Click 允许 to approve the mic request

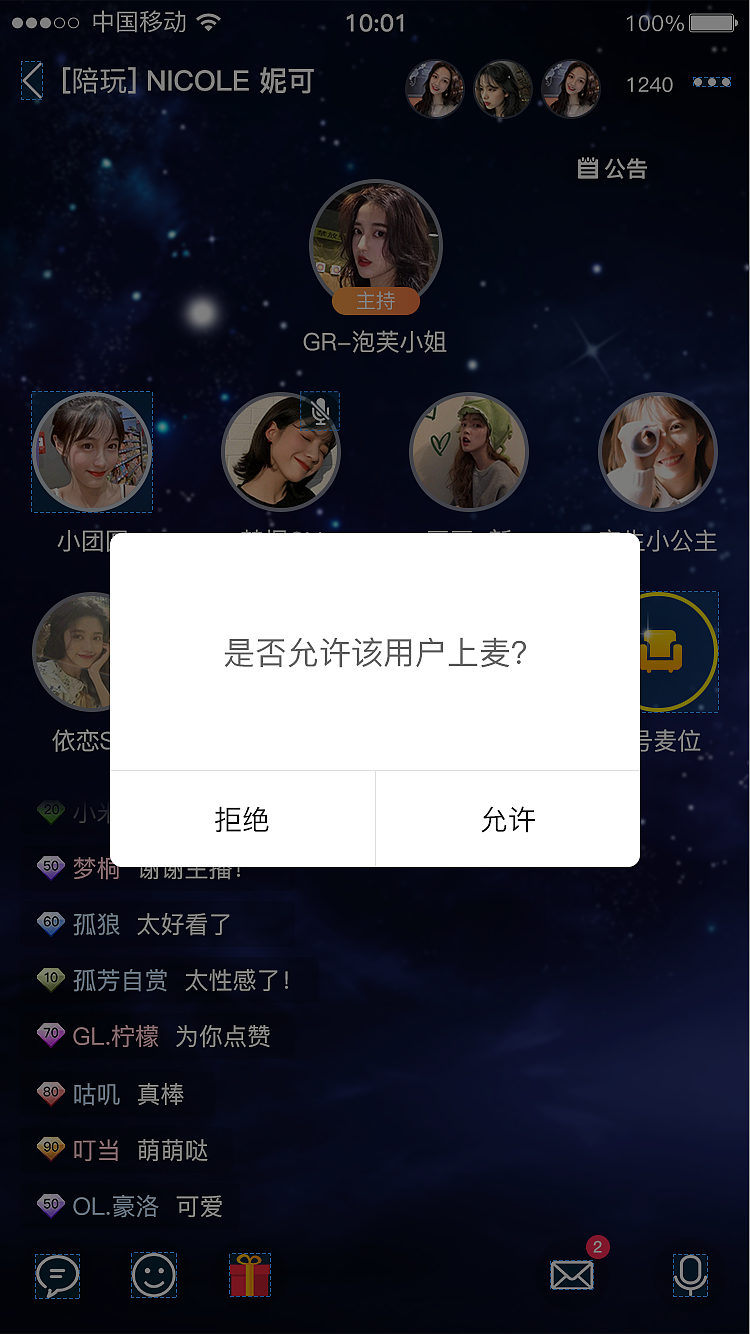[508, 818]
